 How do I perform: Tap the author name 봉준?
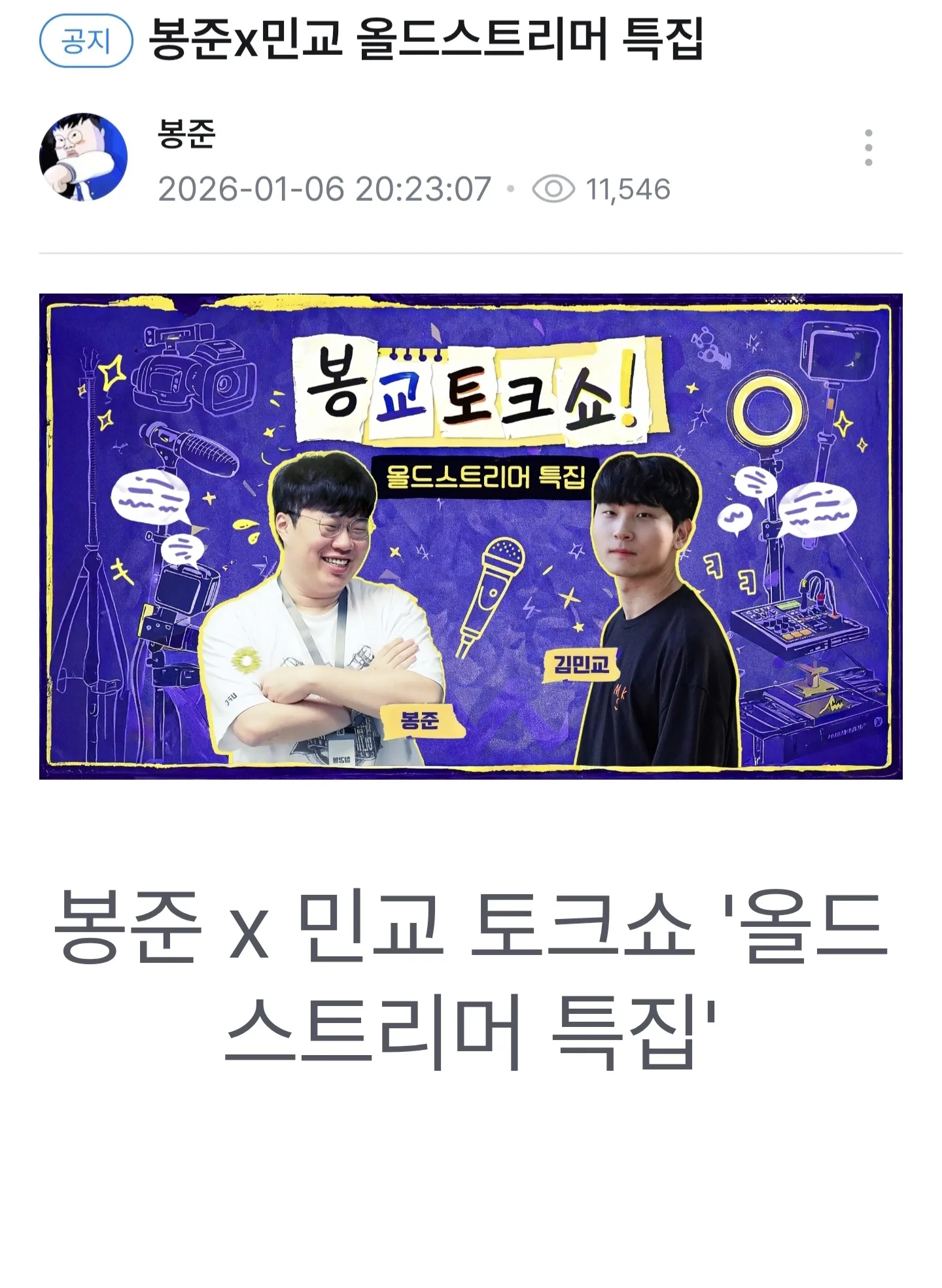tap(186, 134)
